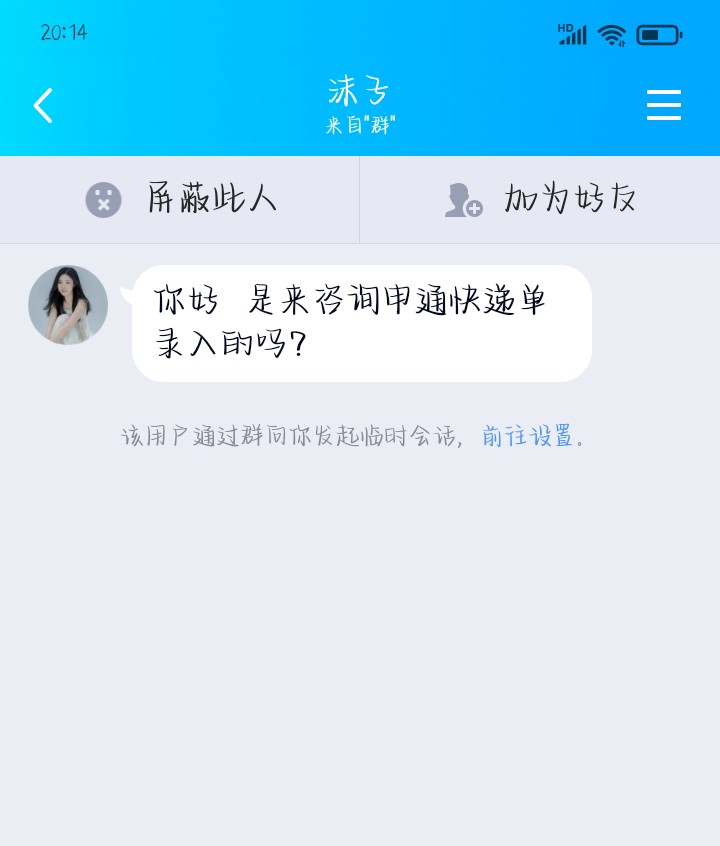Click the add-contact icon beside 加为好友
The image size is (720, 846).
pos(462,200)
